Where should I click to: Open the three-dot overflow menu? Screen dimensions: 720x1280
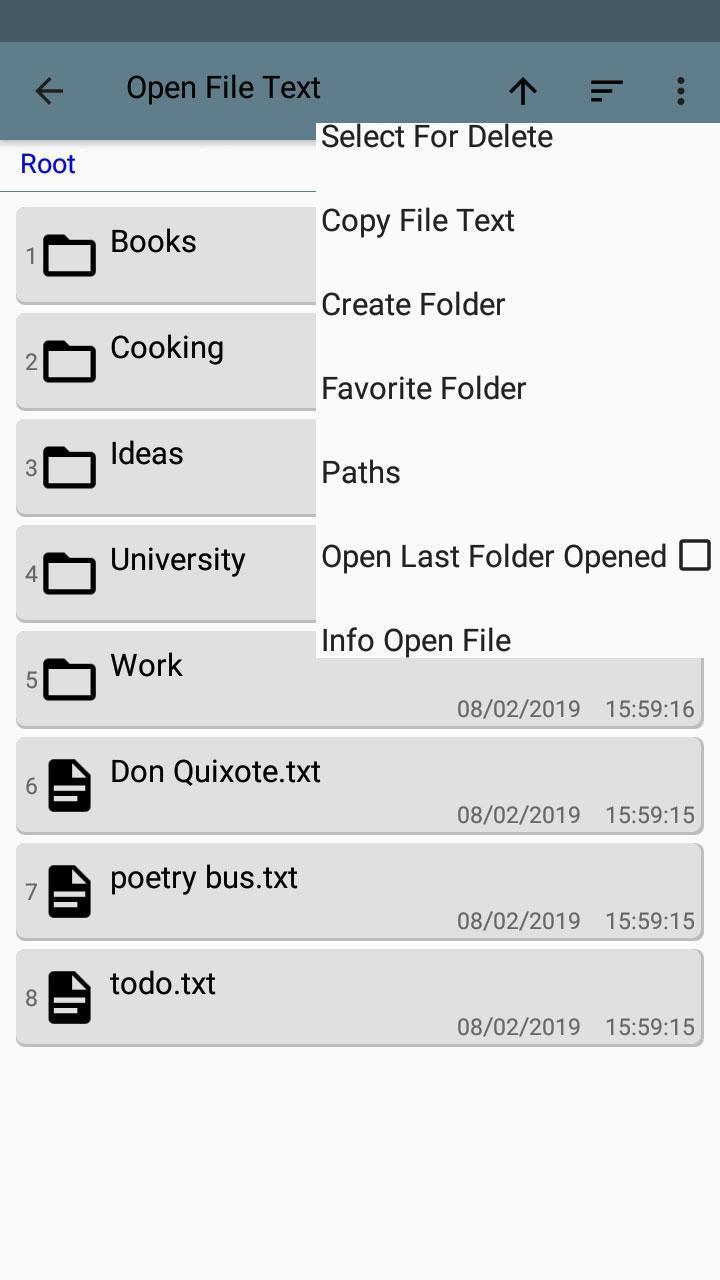680,90
